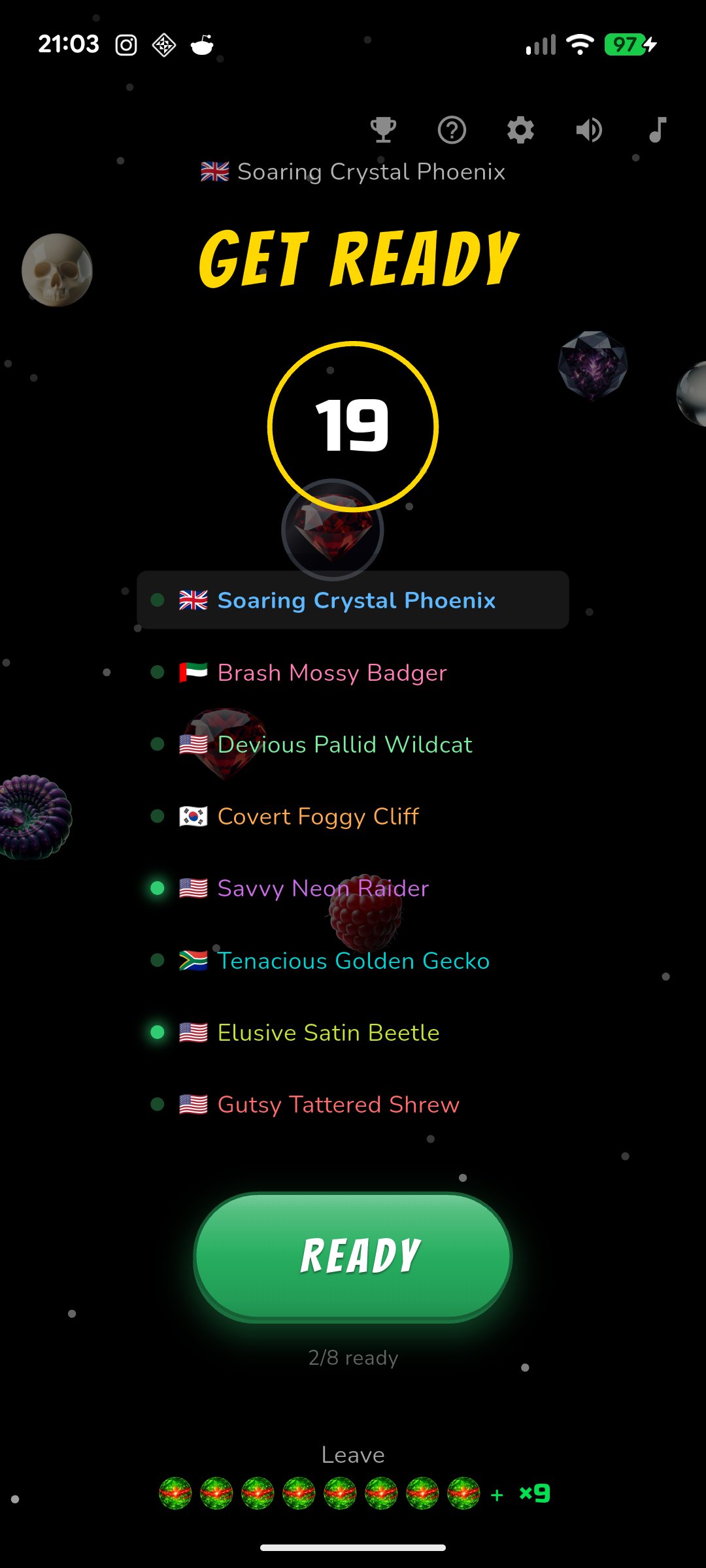Toggle music using the note icon
Image resolution: width=706 pixels, height=1568 pixels.
(x=656, y=130)
